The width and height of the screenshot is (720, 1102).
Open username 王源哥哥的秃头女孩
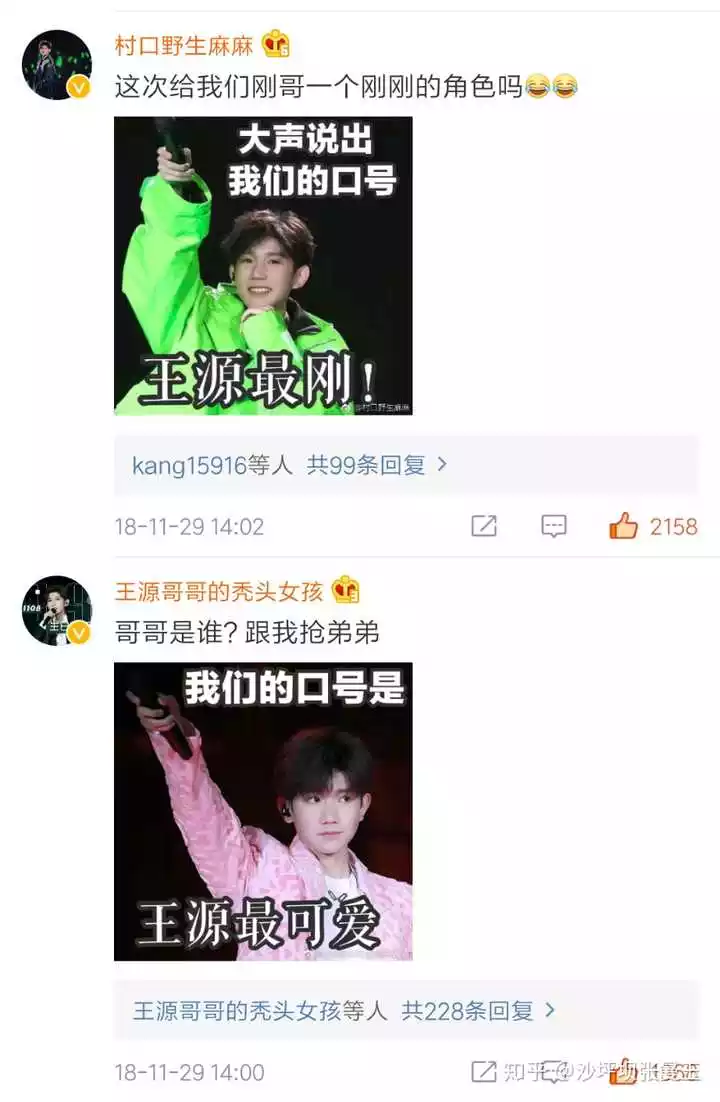pyautogui.click(x=219, y=591)
